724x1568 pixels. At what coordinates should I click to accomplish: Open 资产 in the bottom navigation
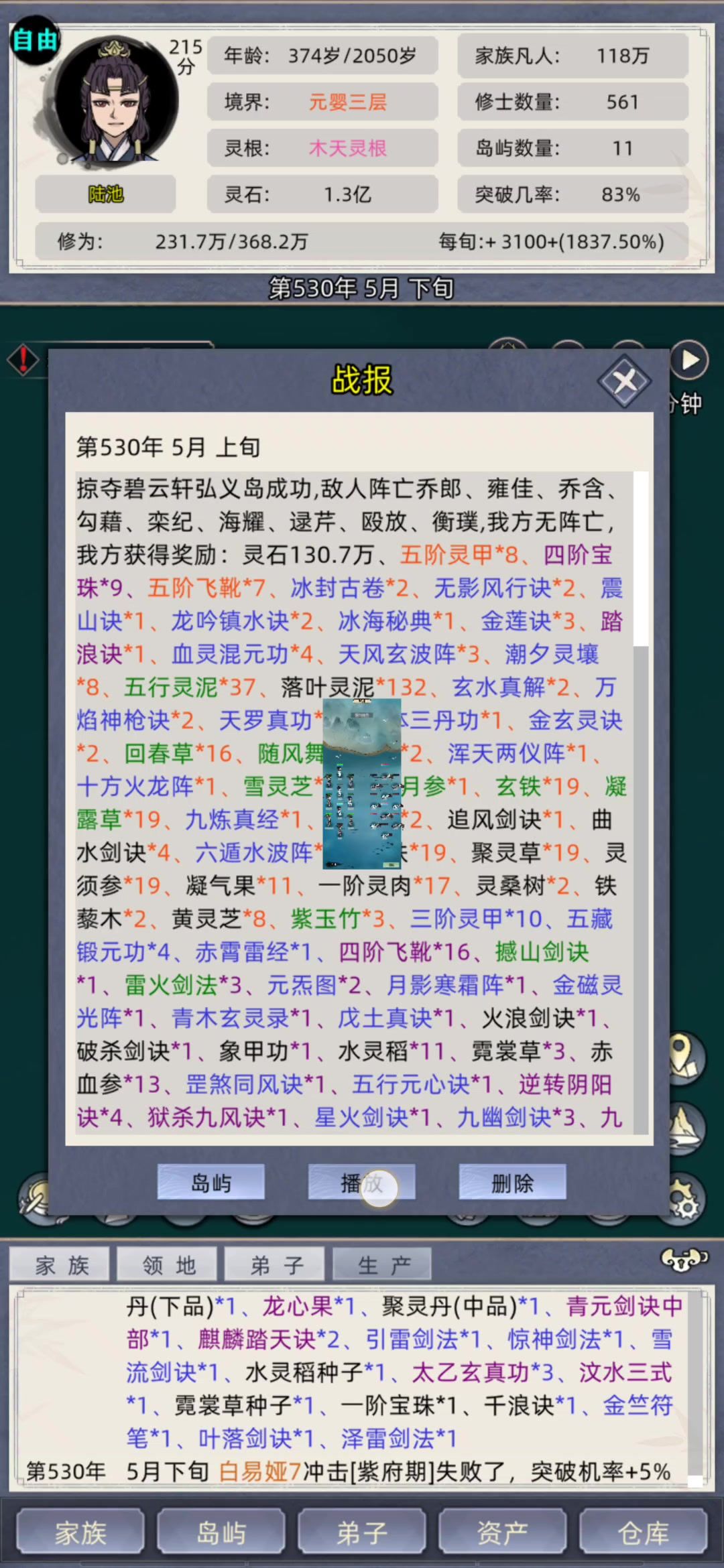click(503, 1532)
